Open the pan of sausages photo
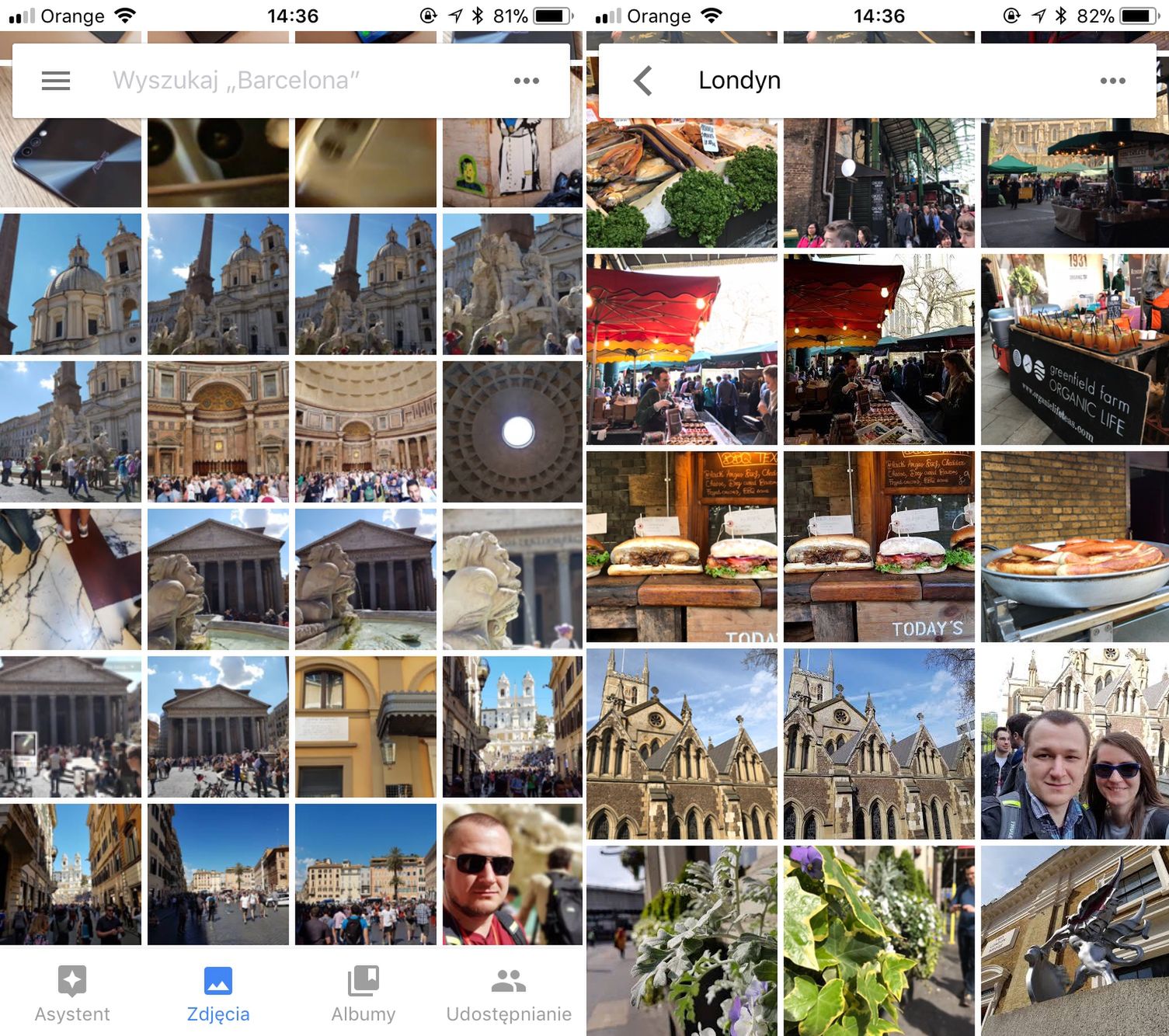The width and height of the screenshot is (1169, 1036). [x=1075, y=547]
